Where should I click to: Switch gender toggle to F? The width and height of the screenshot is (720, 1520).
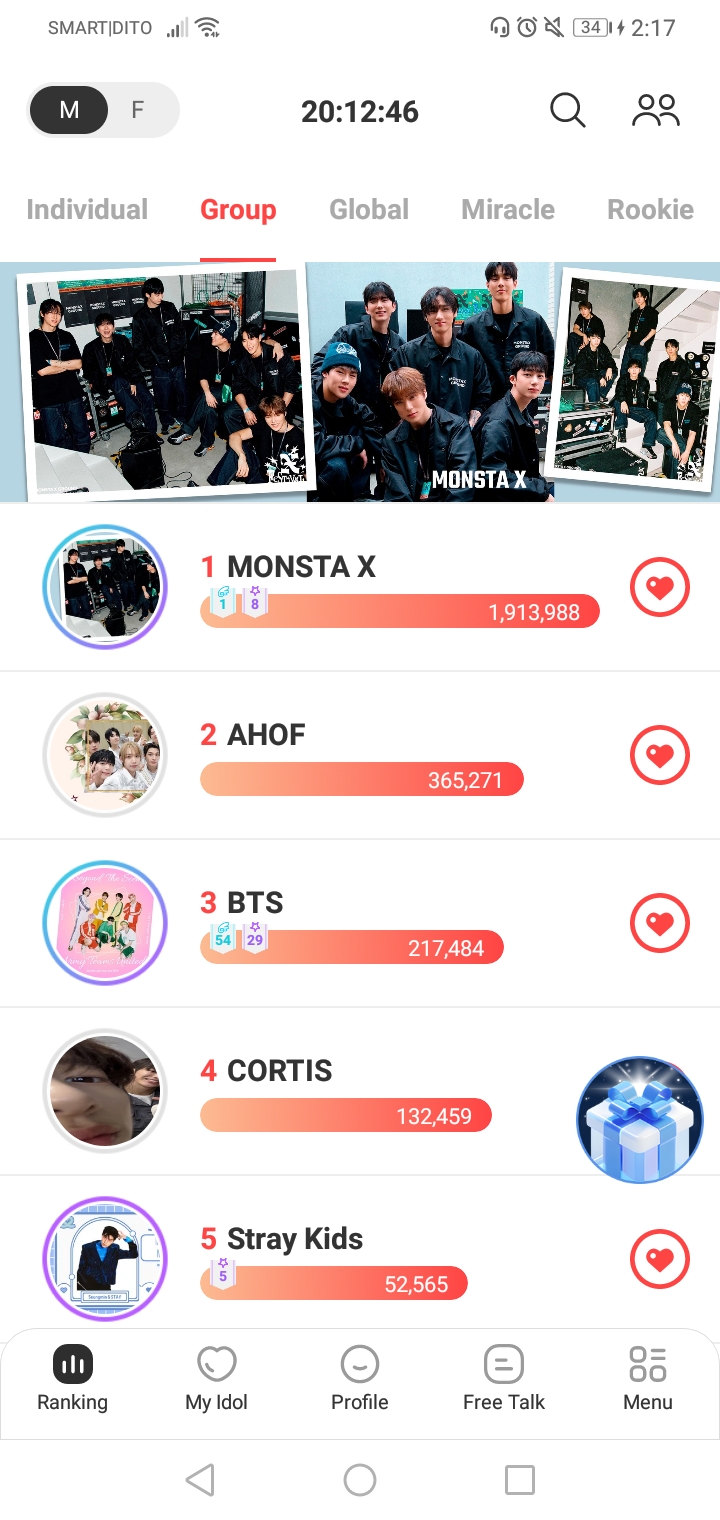coord(138,110)
